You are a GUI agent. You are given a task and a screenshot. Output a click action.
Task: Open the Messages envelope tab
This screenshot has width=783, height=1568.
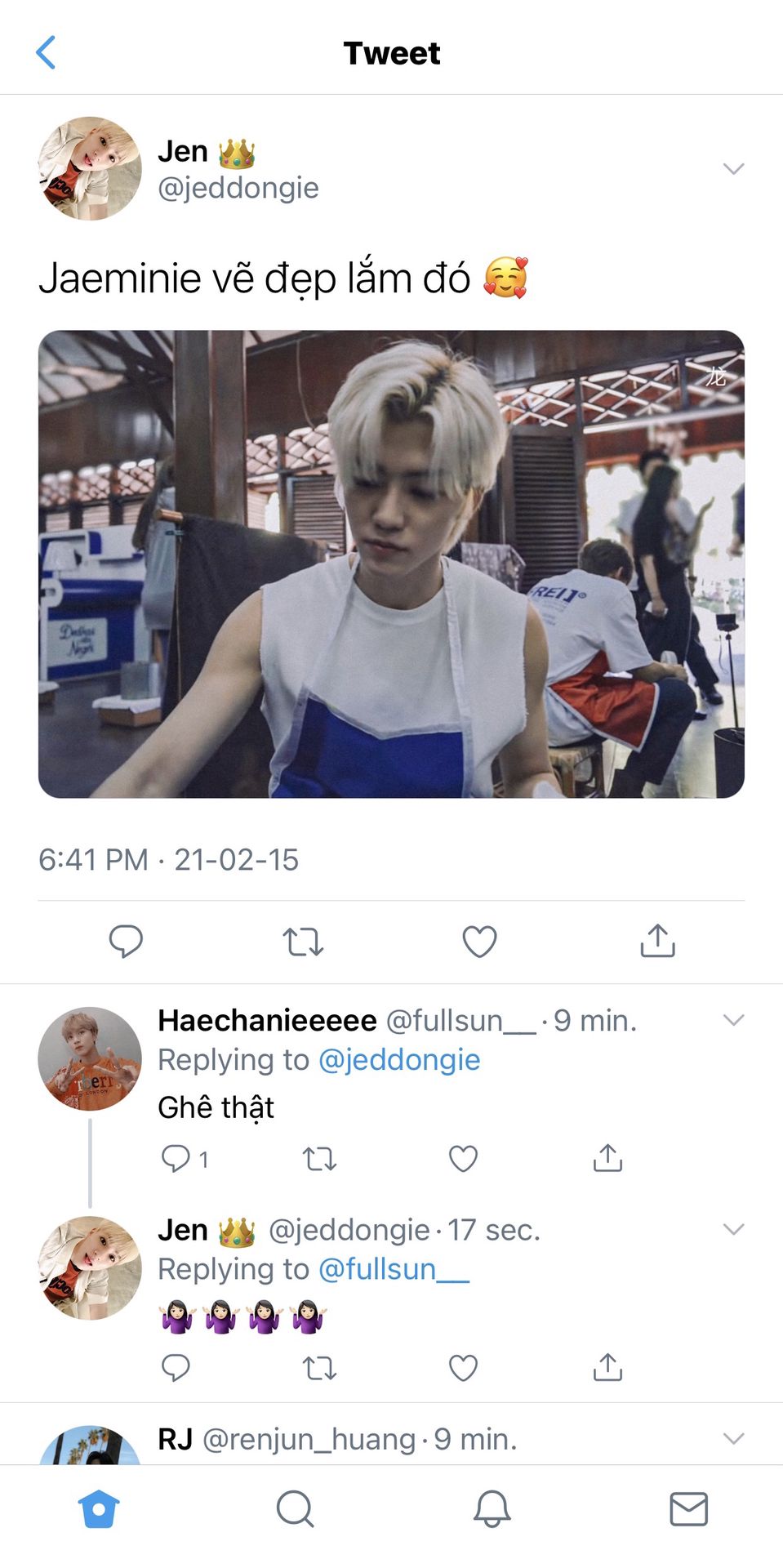688,1508
